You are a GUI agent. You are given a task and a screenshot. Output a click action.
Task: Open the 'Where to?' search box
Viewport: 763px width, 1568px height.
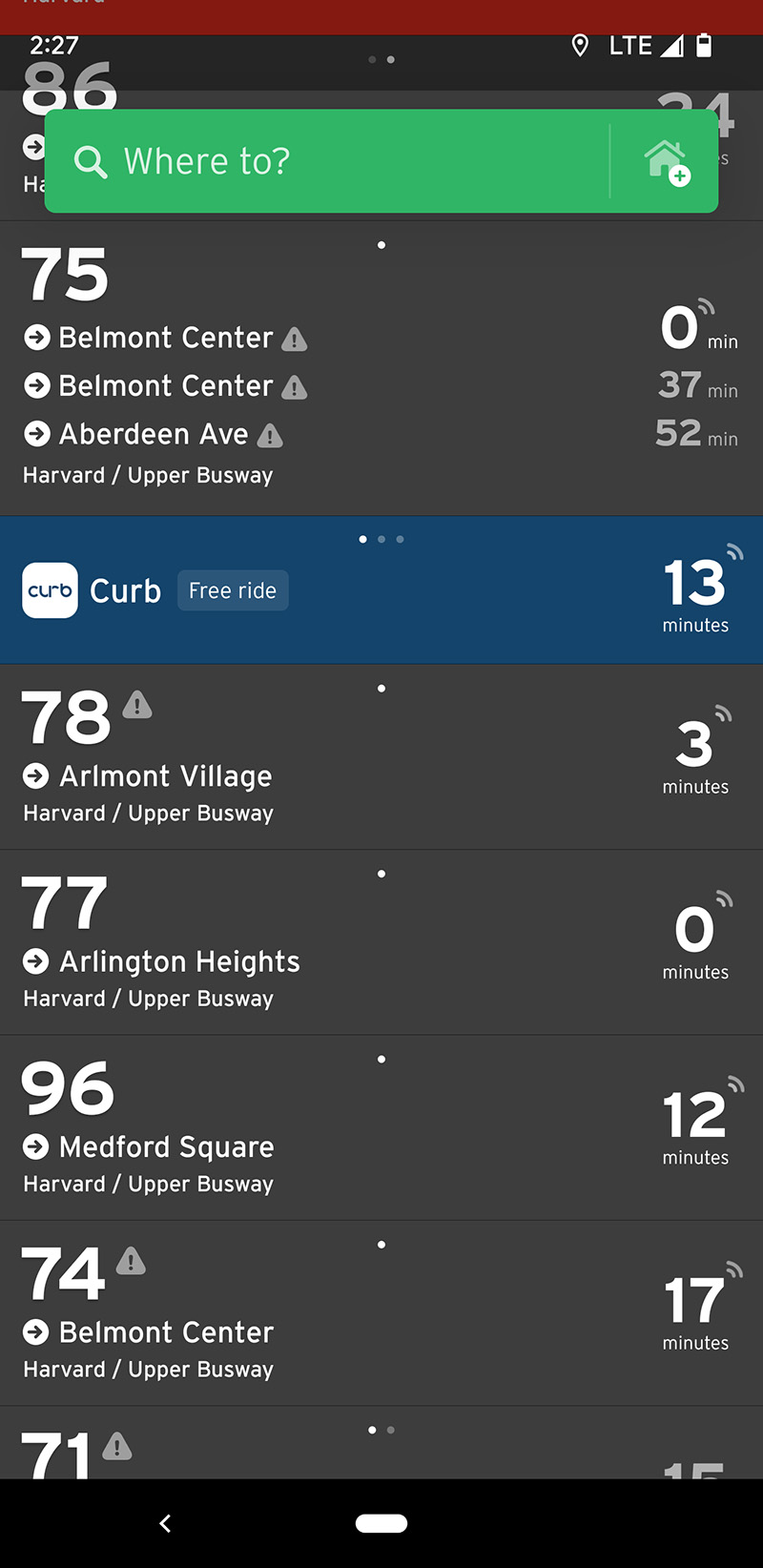tap(324, 161)
